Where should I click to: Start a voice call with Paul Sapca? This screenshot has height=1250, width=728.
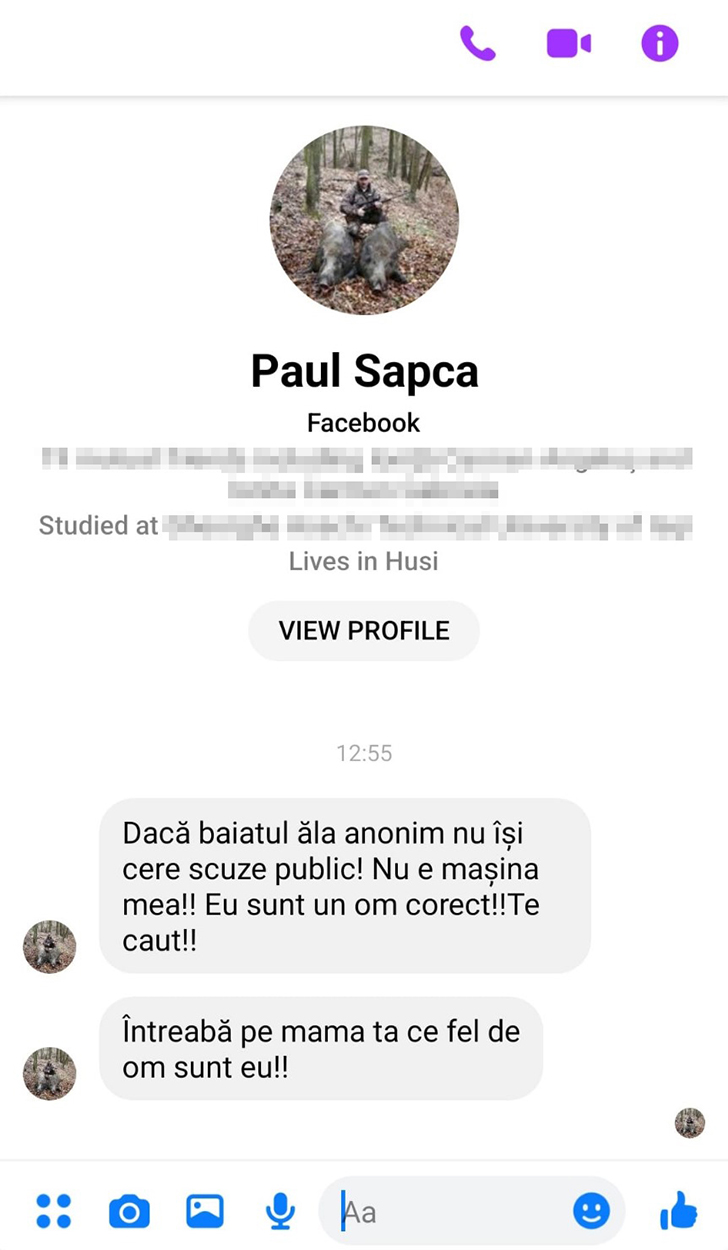pos(477,43)
